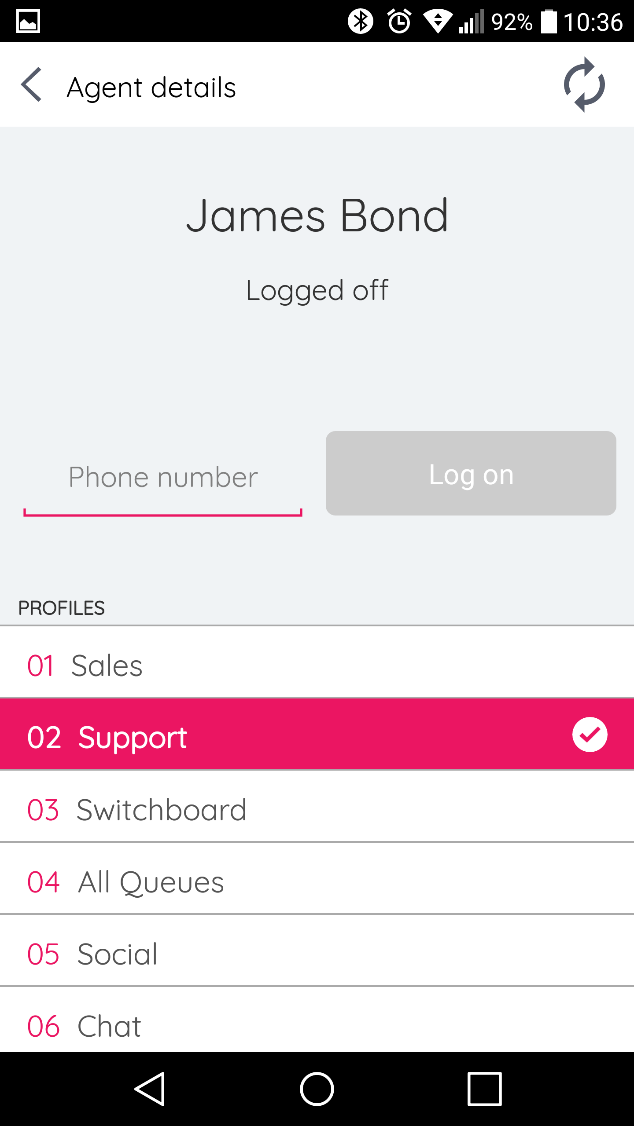Select the 06 Chat profile
Viewport: 634px width, 1126px height.
316,1023
